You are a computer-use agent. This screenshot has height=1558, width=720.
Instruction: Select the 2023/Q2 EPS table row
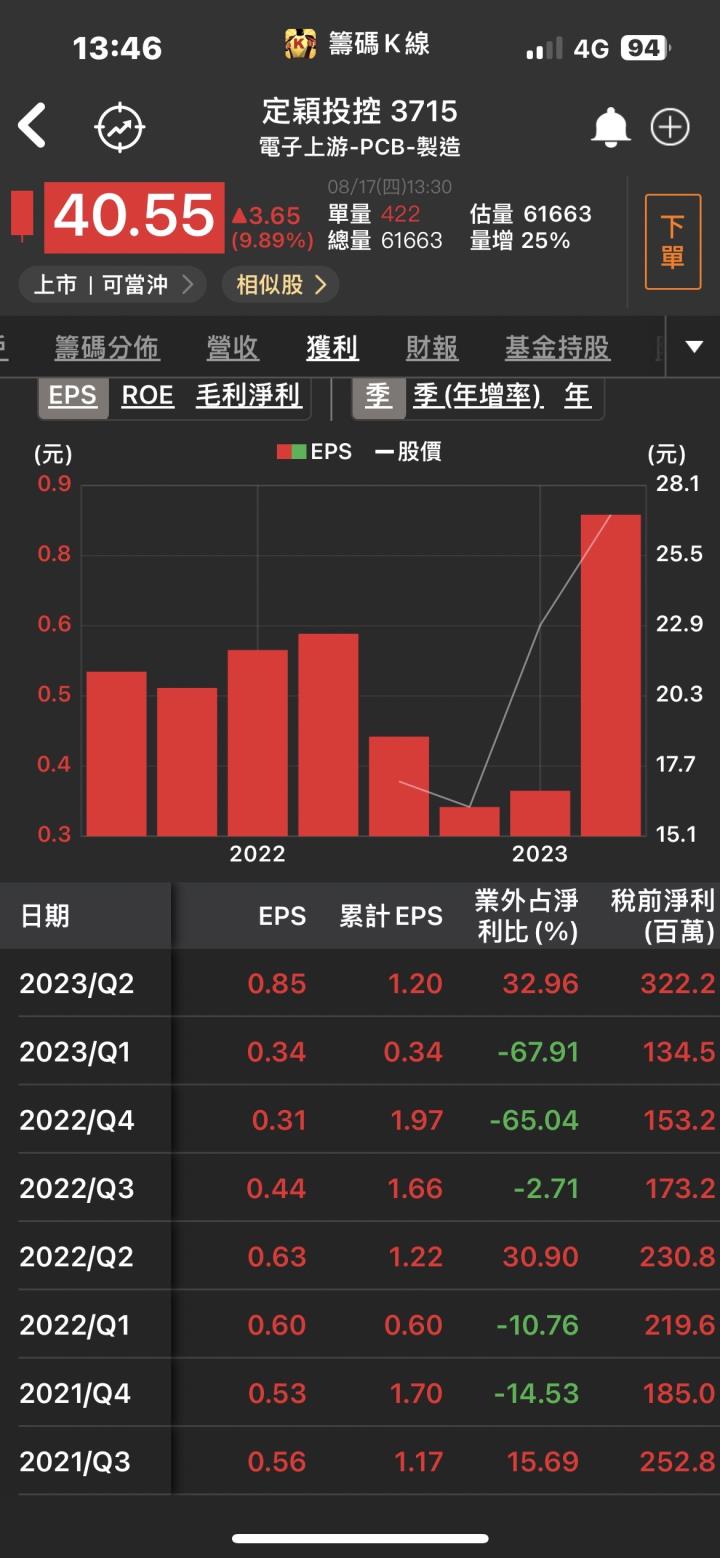[360, 983]
